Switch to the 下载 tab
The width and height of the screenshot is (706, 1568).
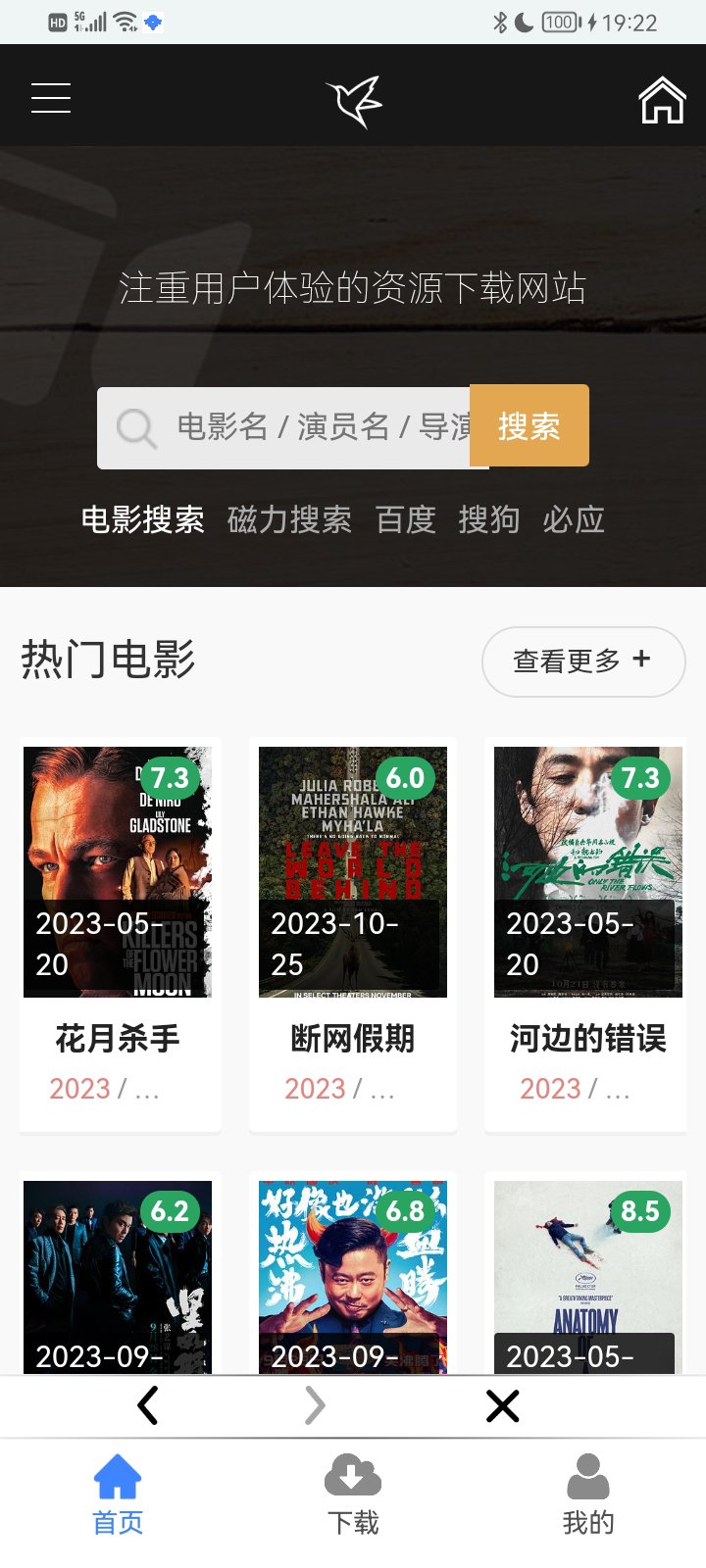(353, 1494)
